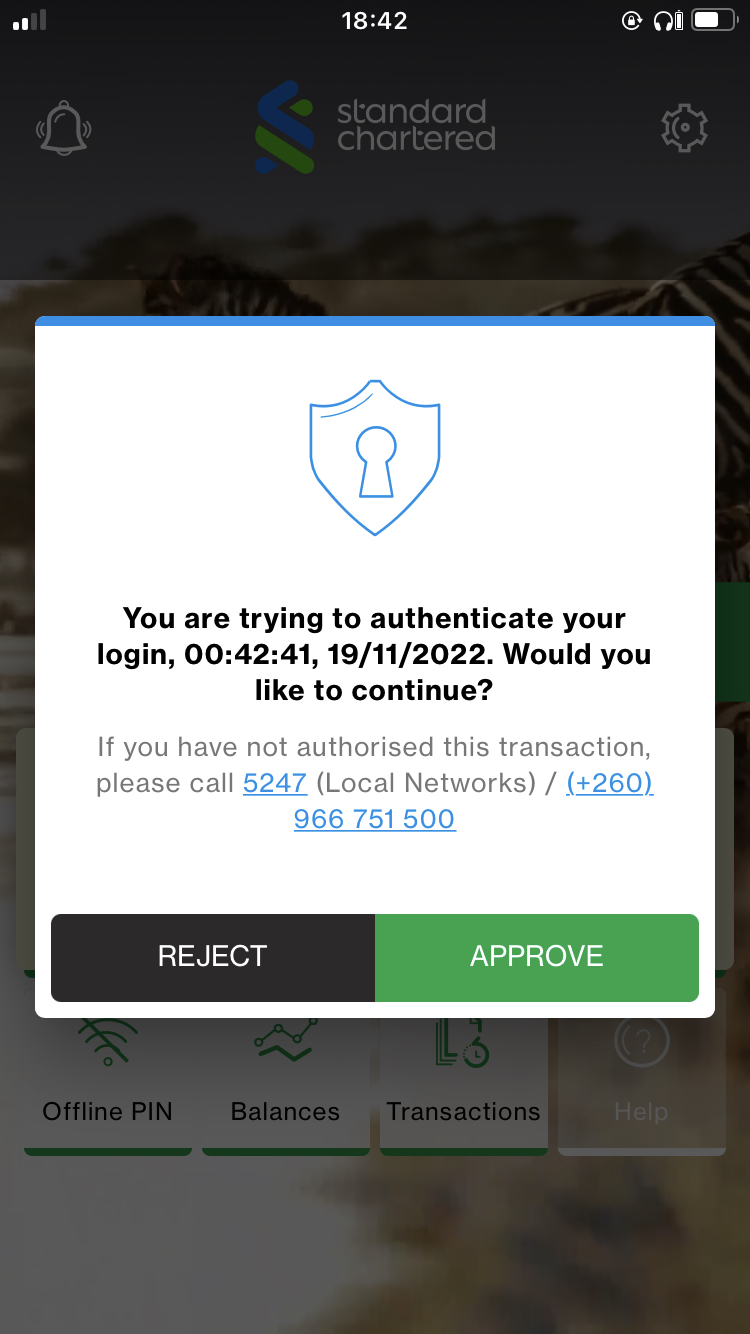This screenshot has width=750, height=1334.
Task: Select the Offline PIN icon
Action: pos(107,1040)
